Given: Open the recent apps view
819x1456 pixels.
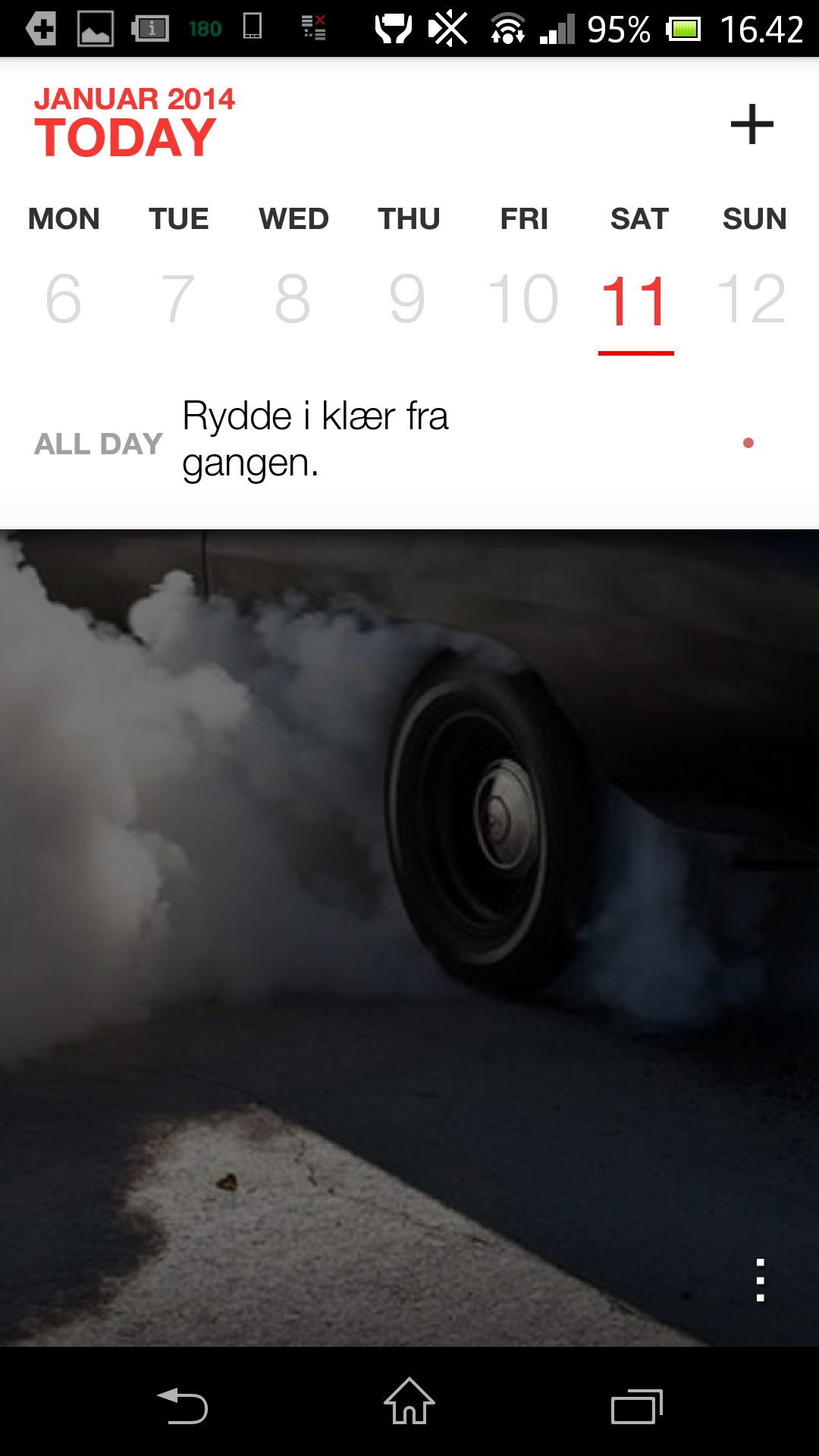Looking at the screenshot, I should 636,1405.
